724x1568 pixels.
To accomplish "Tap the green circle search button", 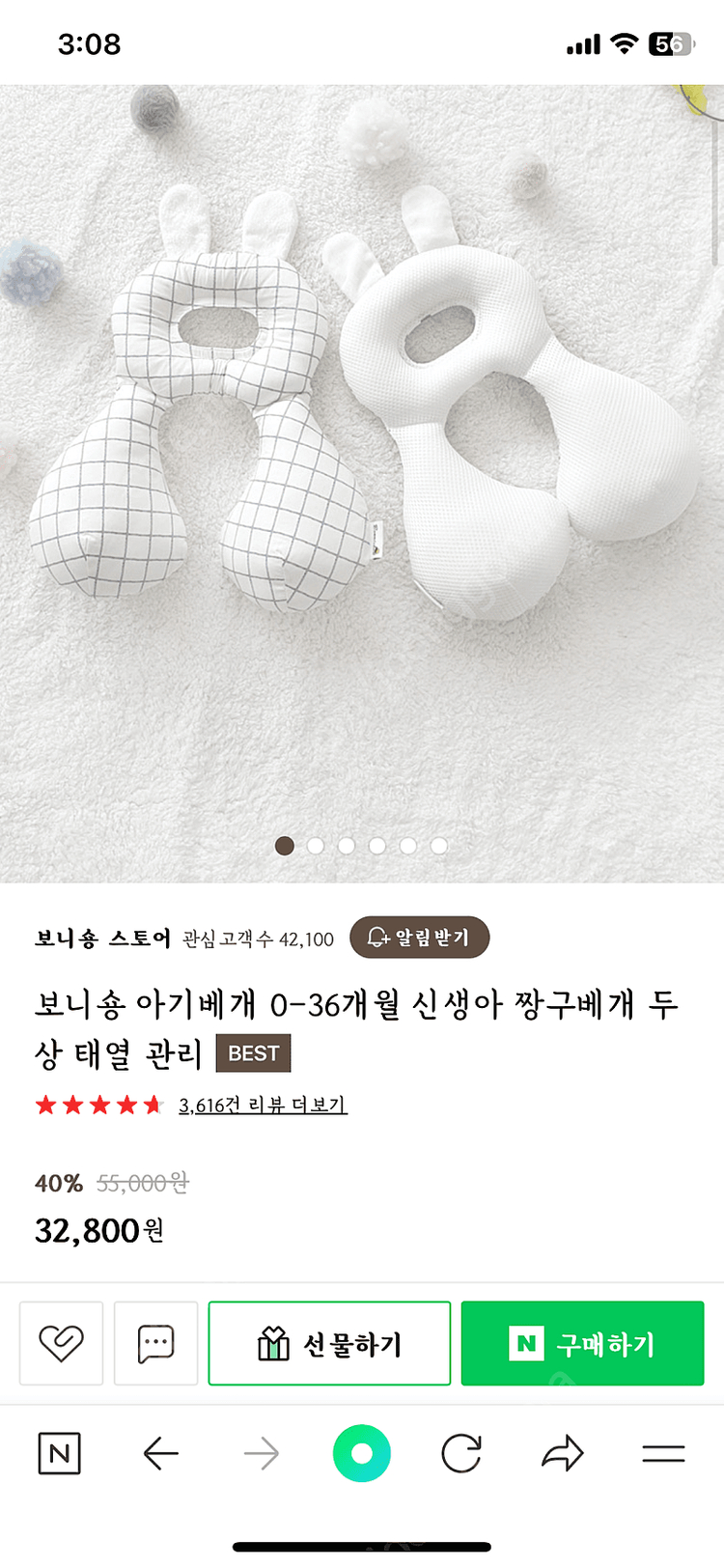I will (362, 1453).
